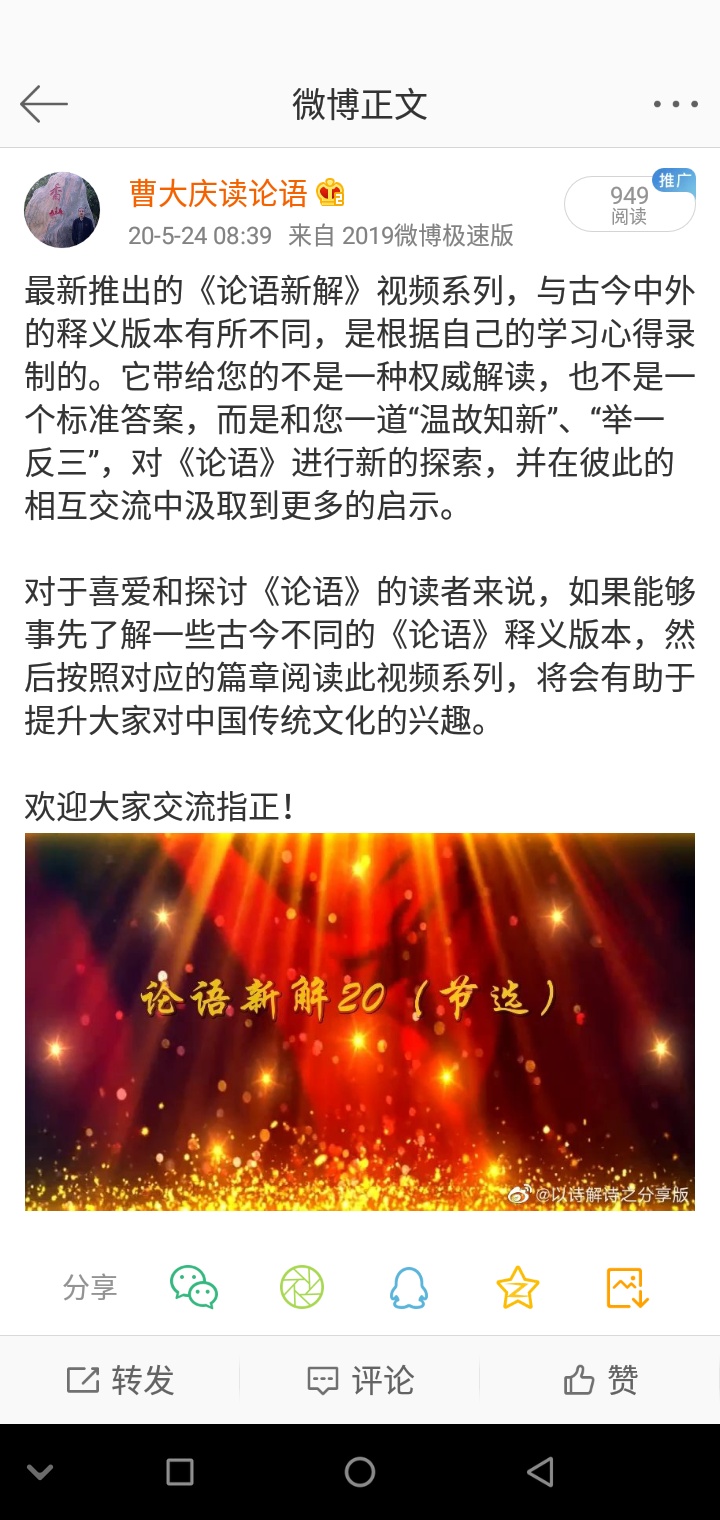This screenshot has height=1520, width=720.
Task: Save the post as an image
Action: click(627, 1287)
